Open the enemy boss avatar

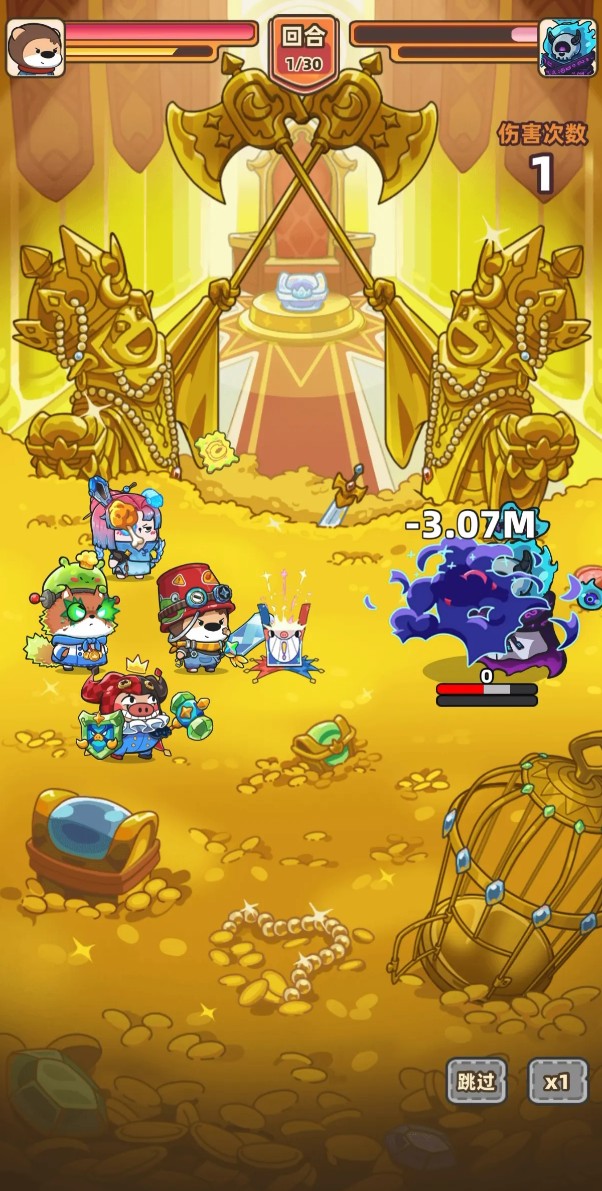point(568,48)
